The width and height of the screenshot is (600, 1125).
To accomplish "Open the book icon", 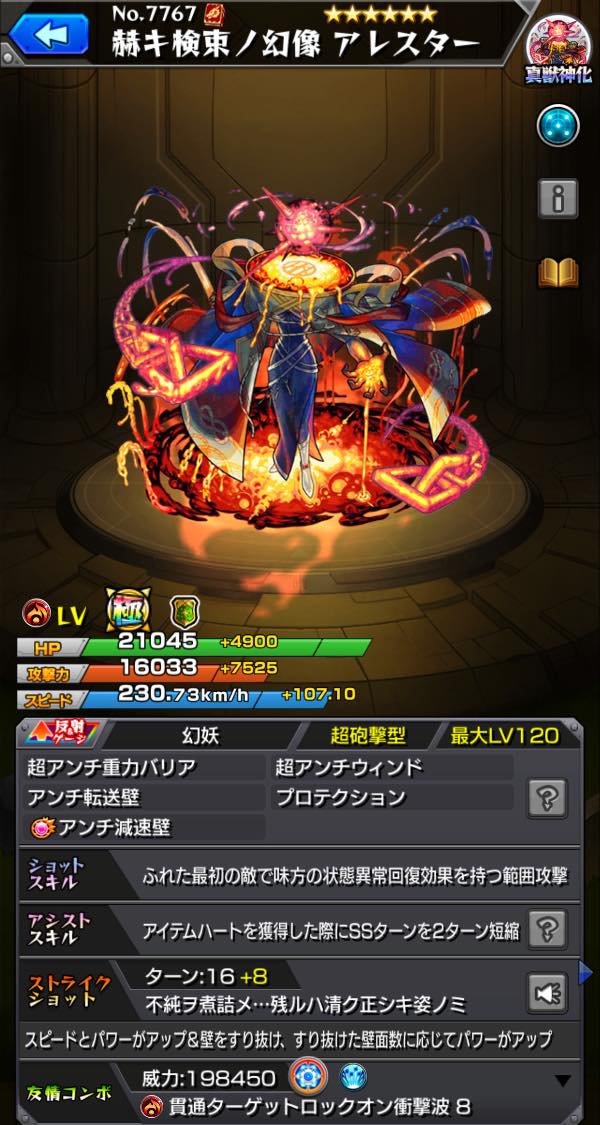I will pyautogui.click(x=558, y=273).
